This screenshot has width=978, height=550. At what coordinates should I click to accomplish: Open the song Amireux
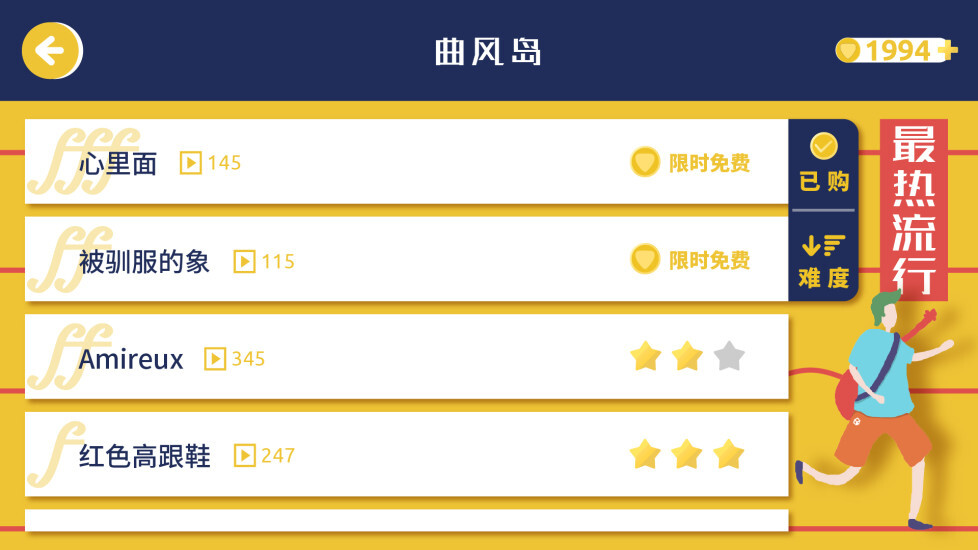click(x=131, y=358)
